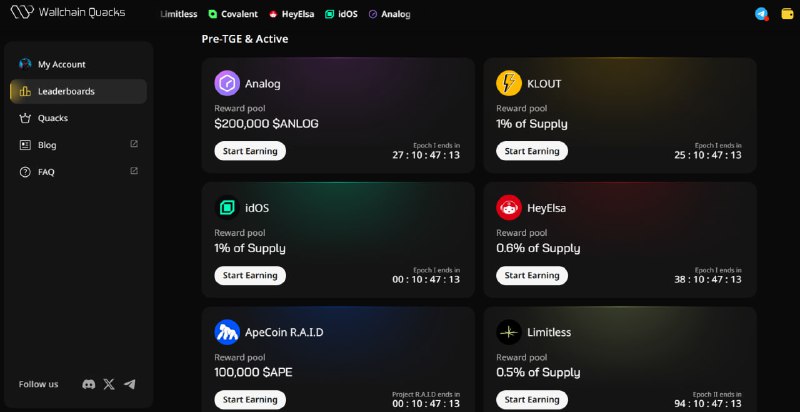Open the X follow link

tap(109, 384)
